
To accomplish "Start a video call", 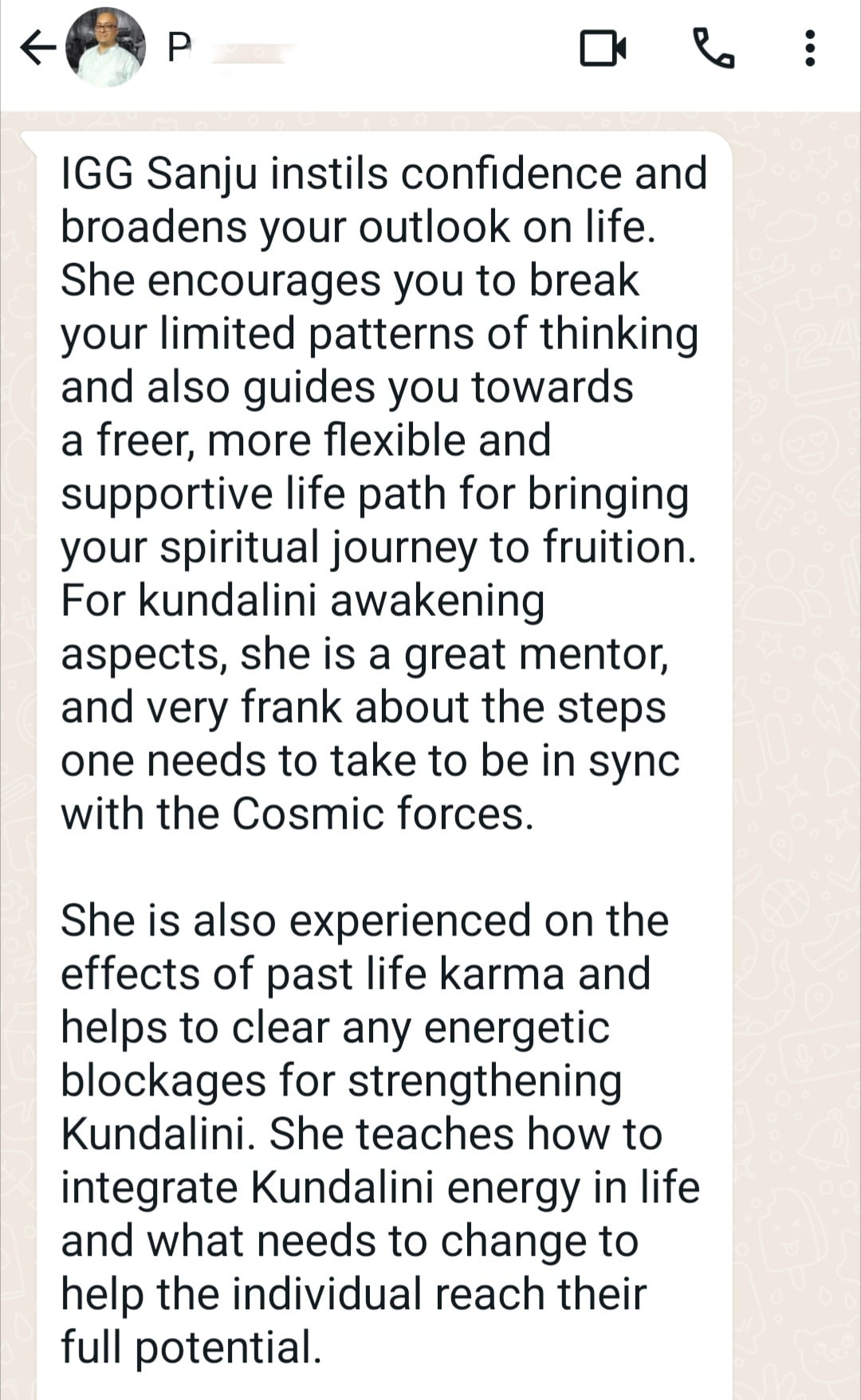I will pos(603,49).
